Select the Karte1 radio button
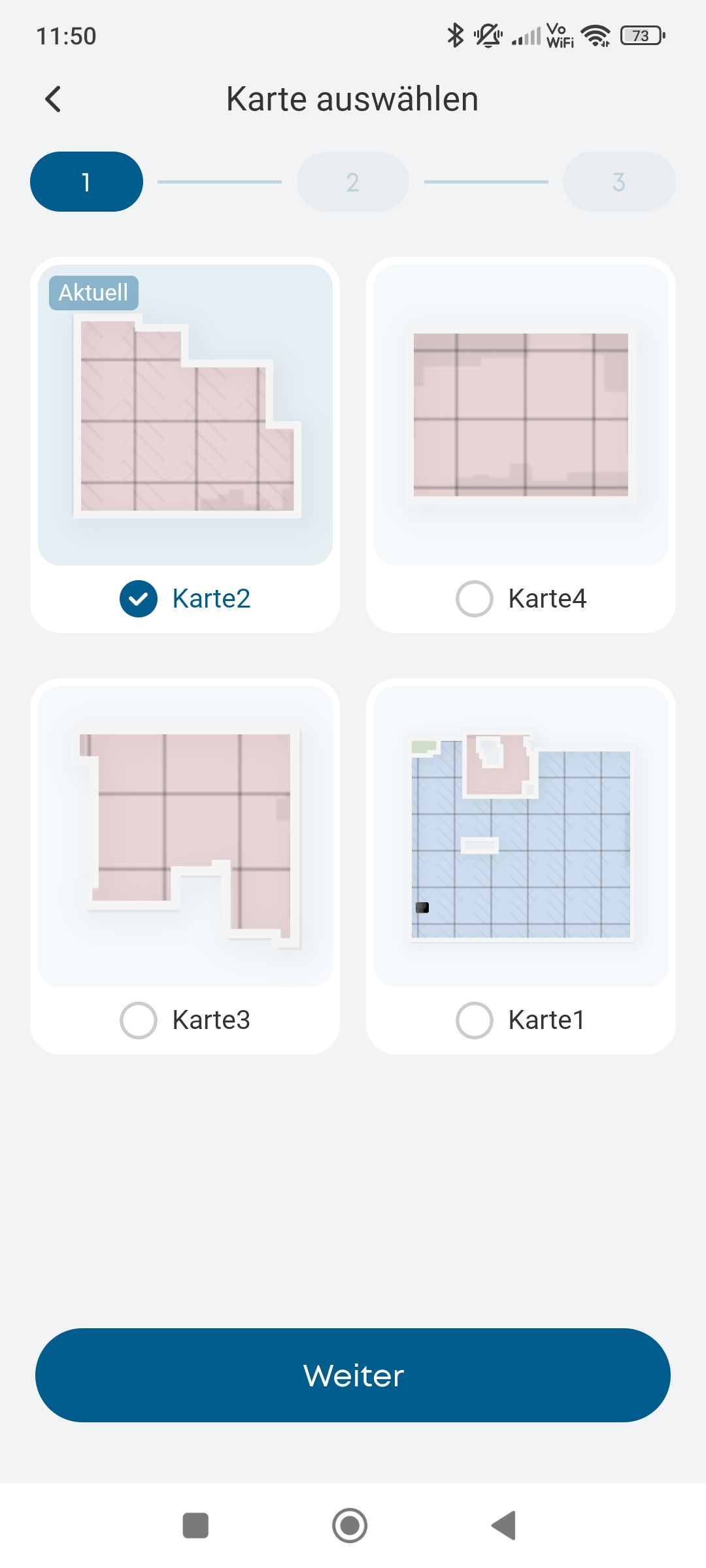This screenshot has width=706, height=1568. pyautogui.click(x=474, y=1020)
